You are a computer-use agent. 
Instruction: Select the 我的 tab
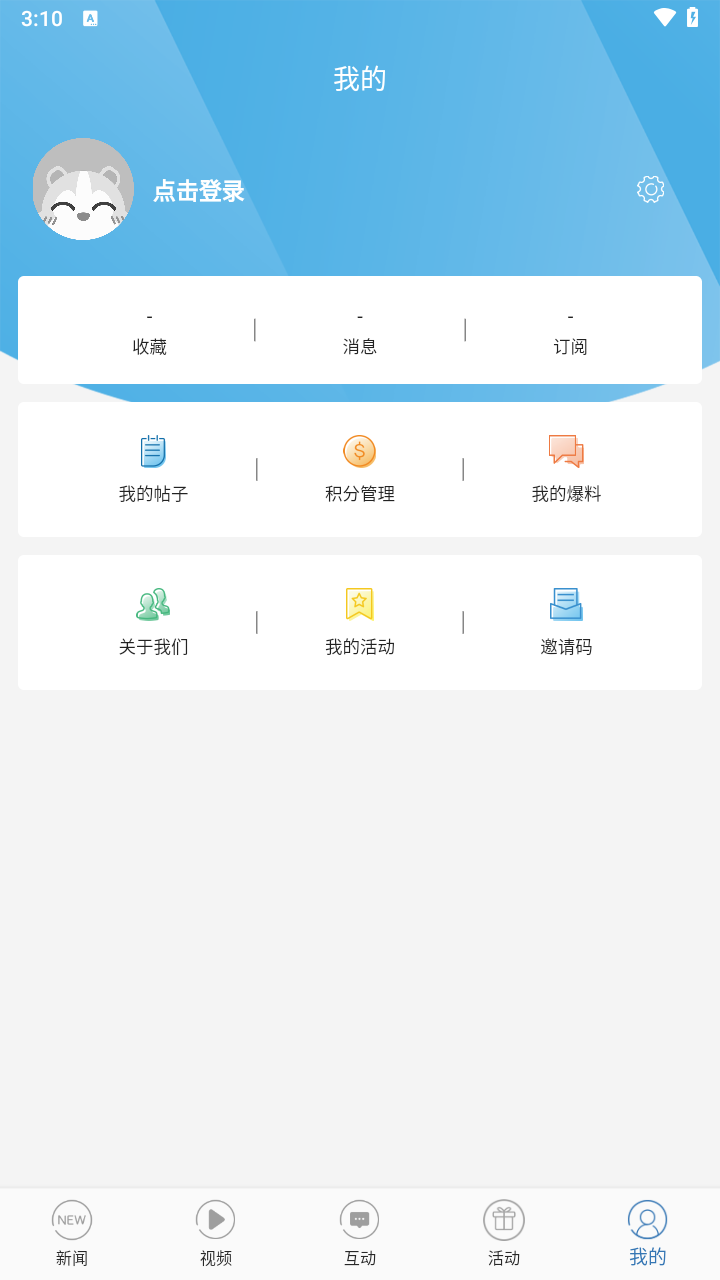click(648, 1234)
